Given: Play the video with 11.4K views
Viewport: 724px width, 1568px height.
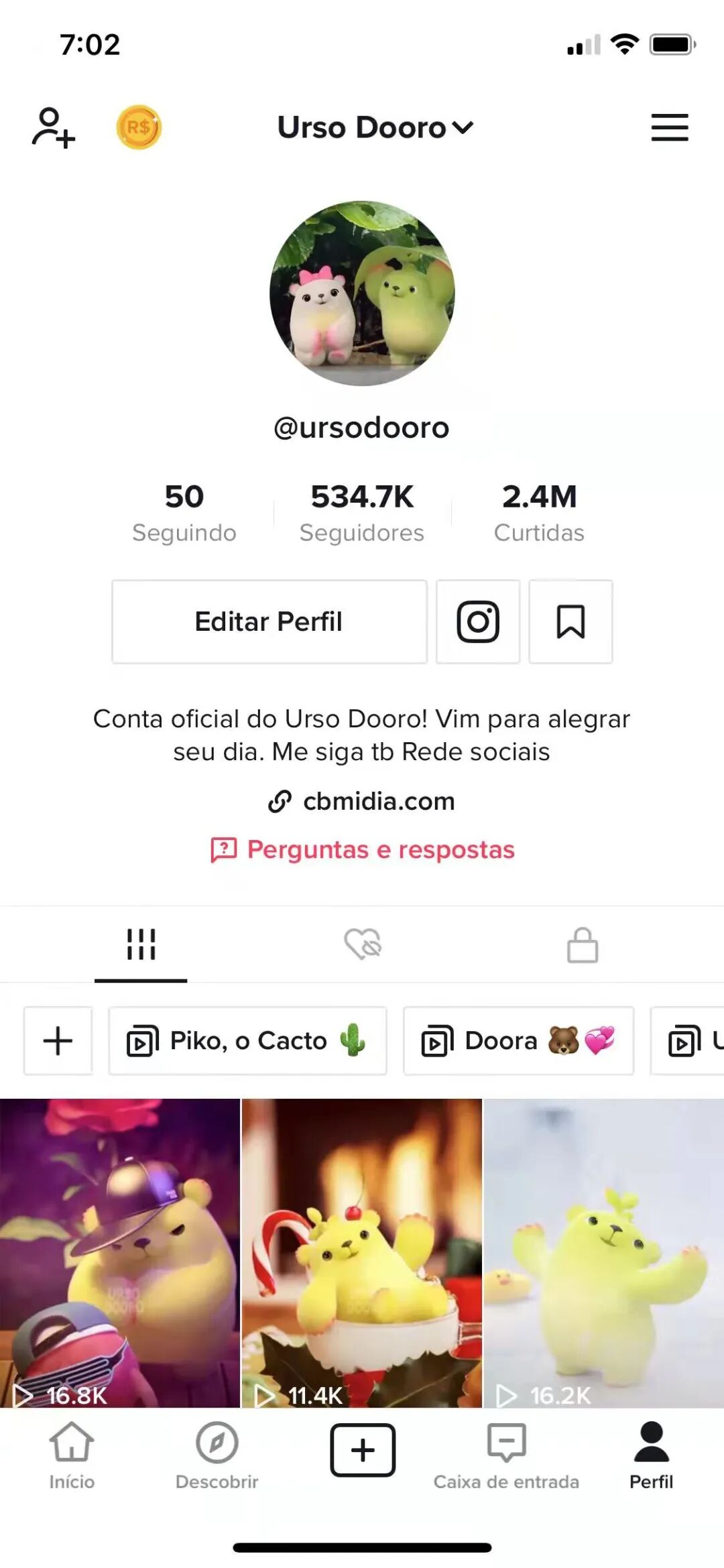Looking at the screenshot, I should pyautogui.click(x=361, y=1252).
